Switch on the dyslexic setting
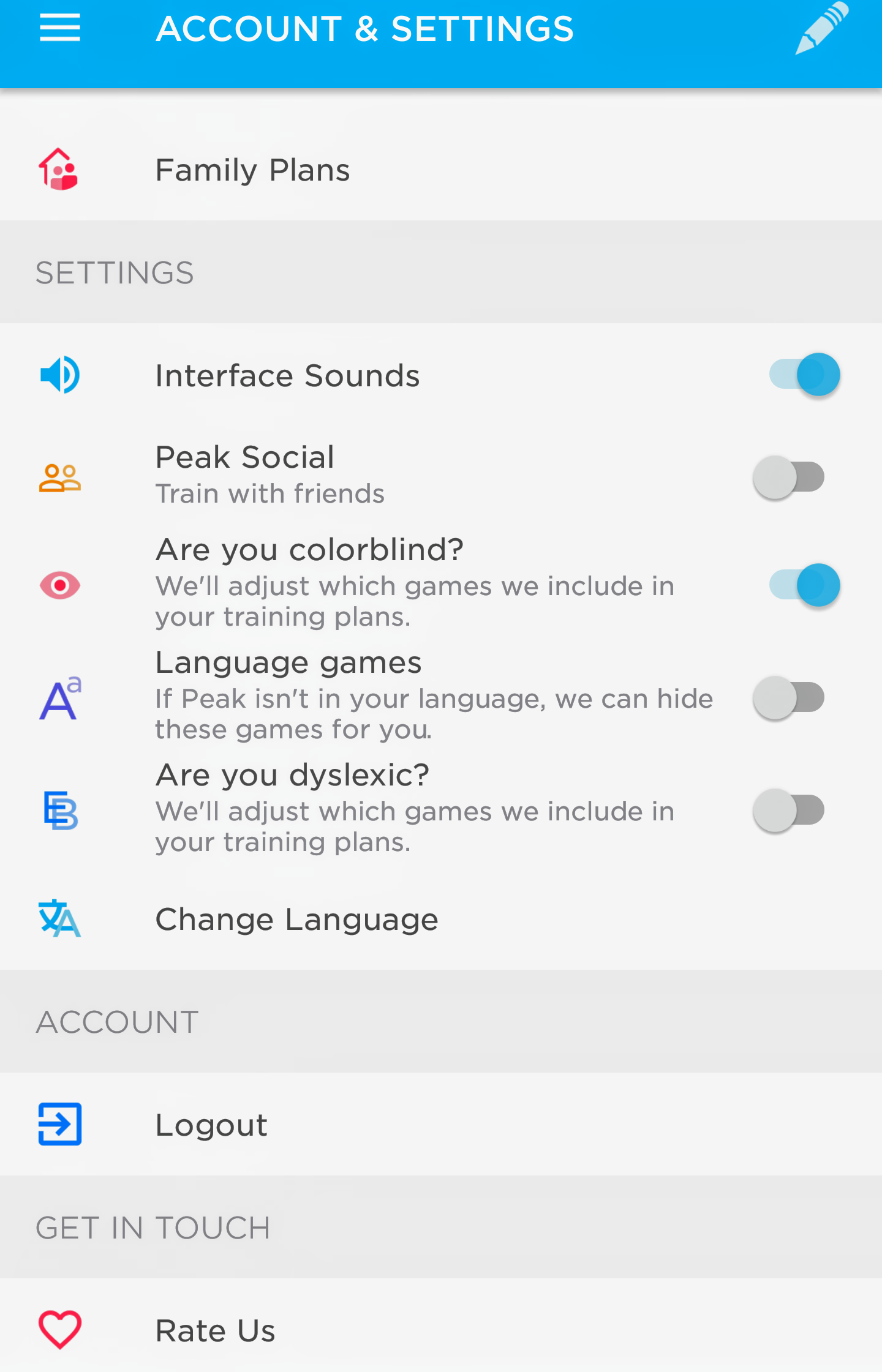Screen dimensions: 882x1372 click(789, 811)
